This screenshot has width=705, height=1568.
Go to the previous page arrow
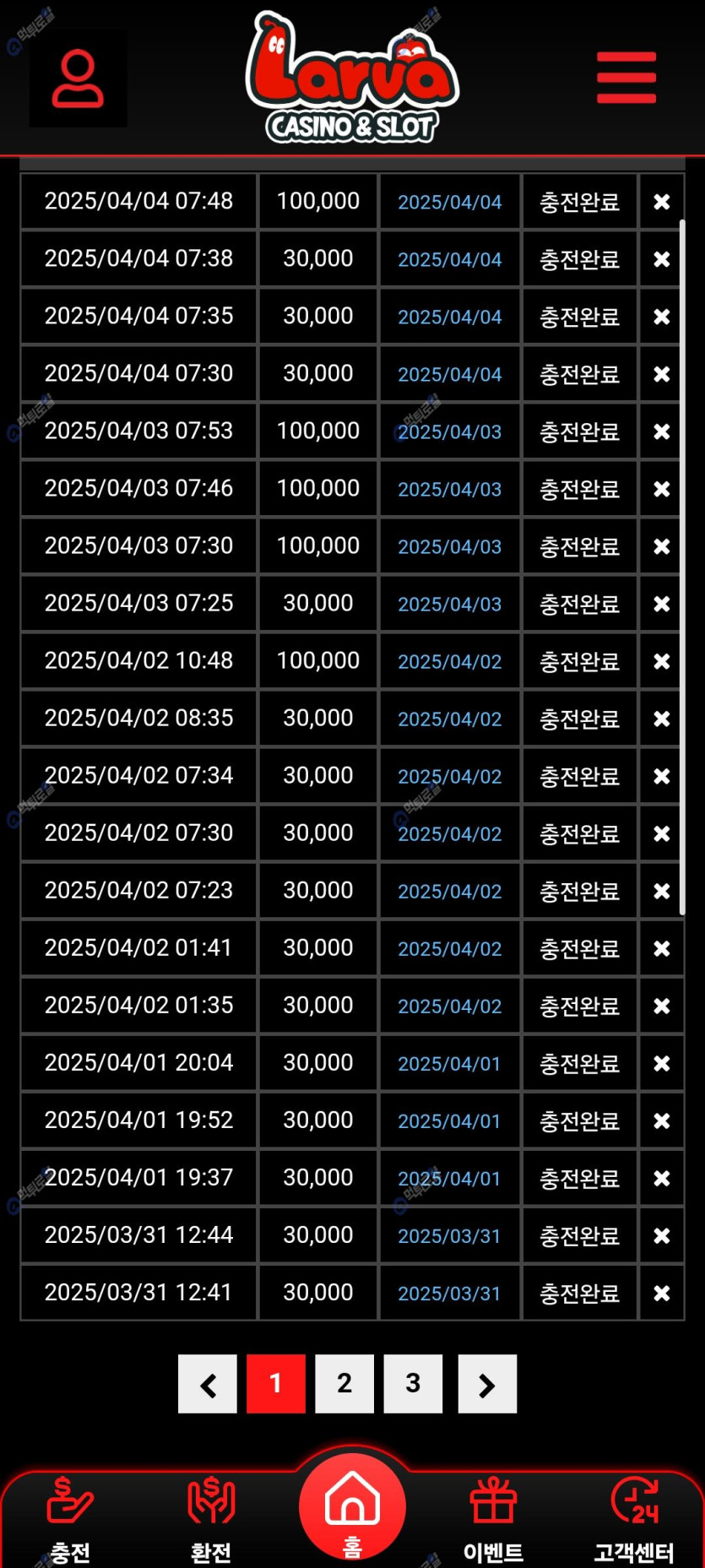[208, 1384]
